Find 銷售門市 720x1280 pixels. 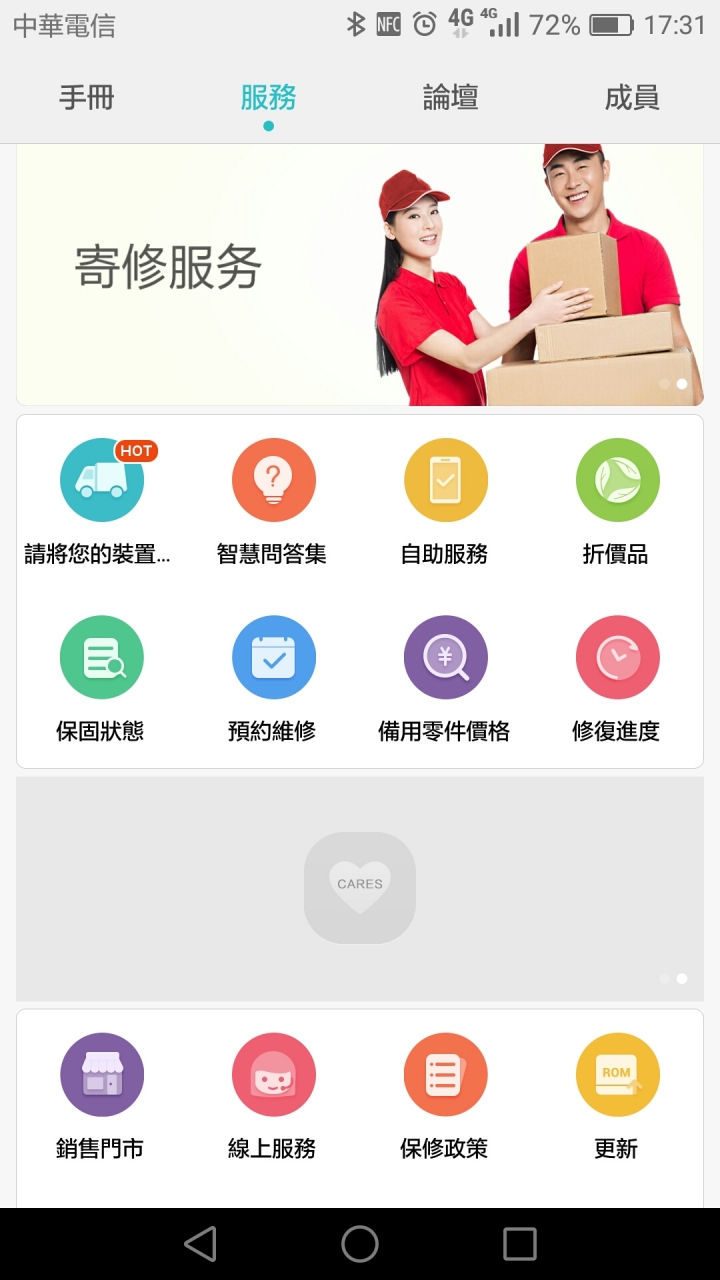[x=102, y=1075]
